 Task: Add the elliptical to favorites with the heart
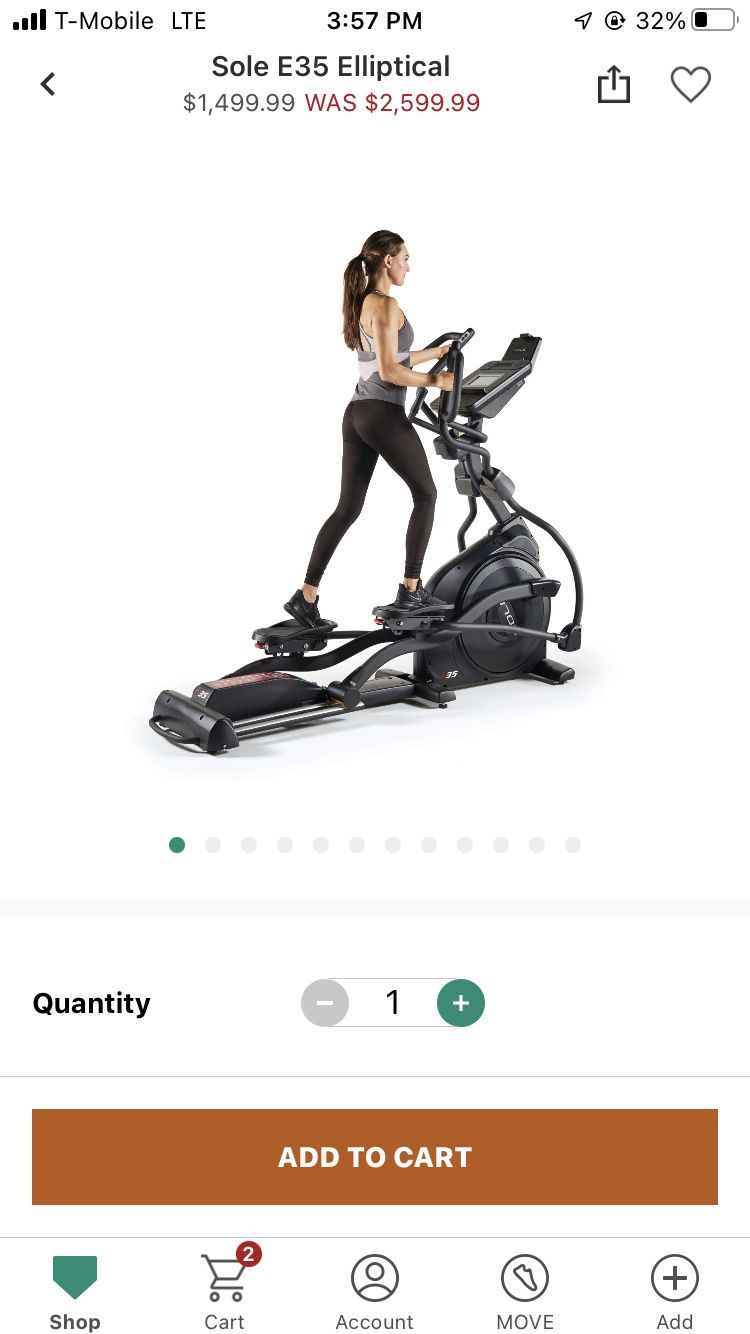(690, 85)
